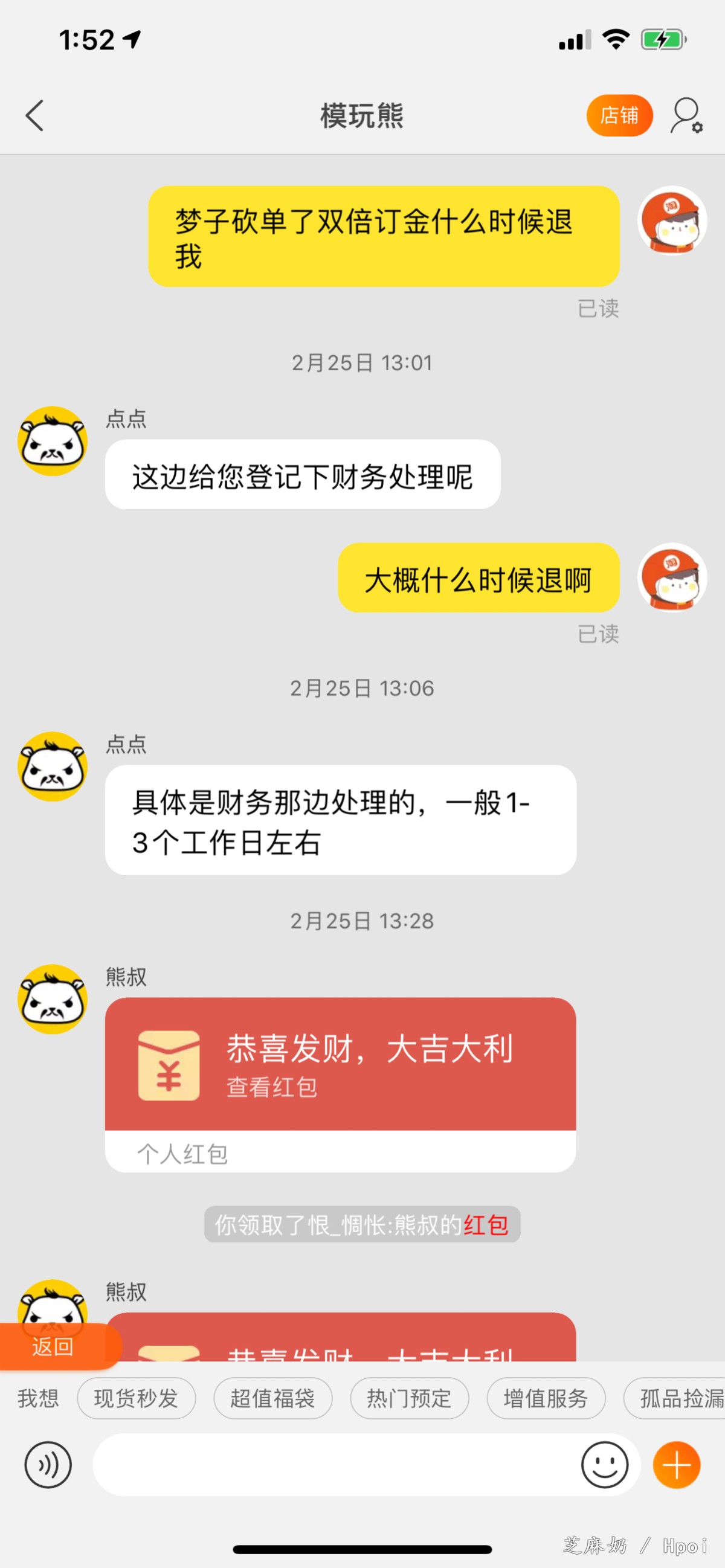Select the 超值福袋 chip
The image size is (725, 1568).
272,1398
